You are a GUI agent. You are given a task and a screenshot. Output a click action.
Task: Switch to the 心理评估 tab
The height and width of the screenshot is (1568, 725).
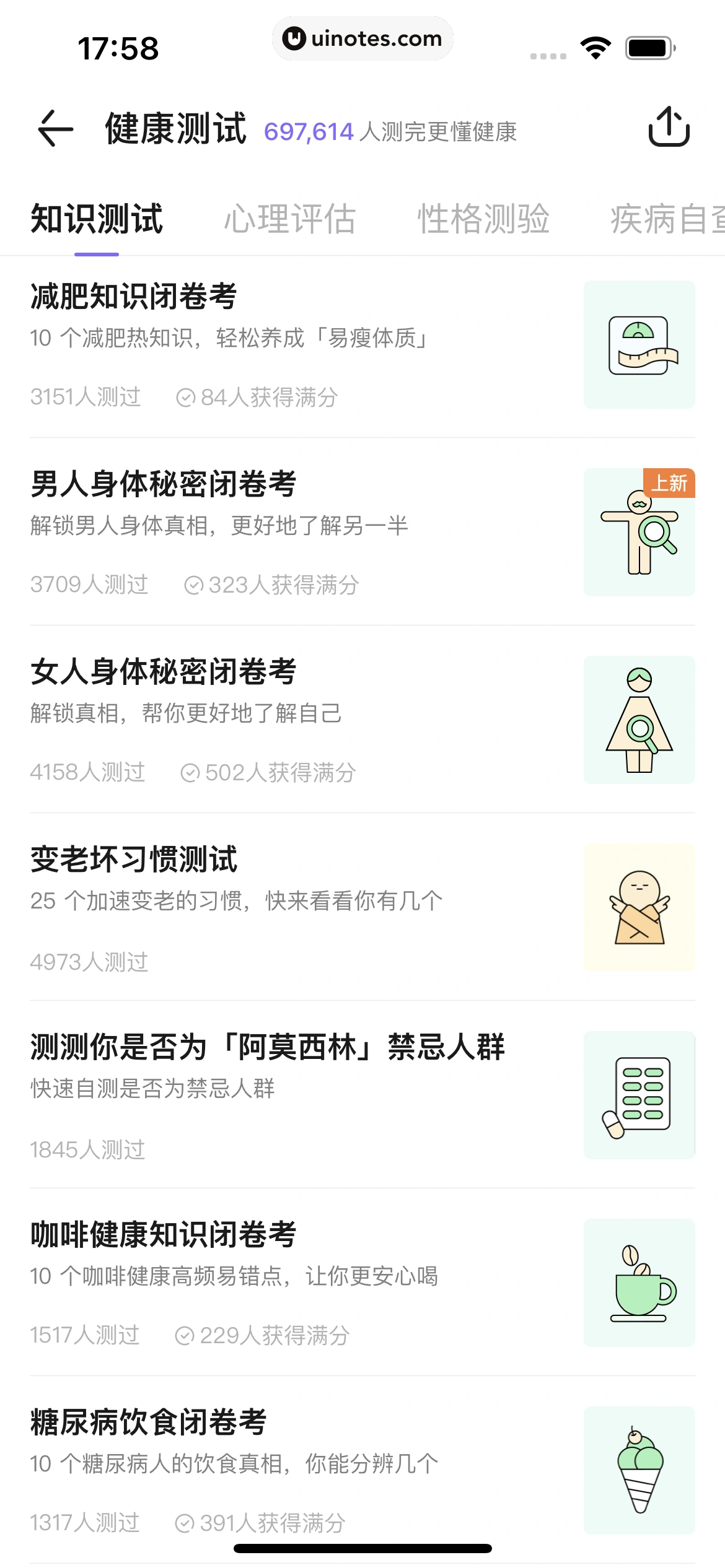point(289,218)
